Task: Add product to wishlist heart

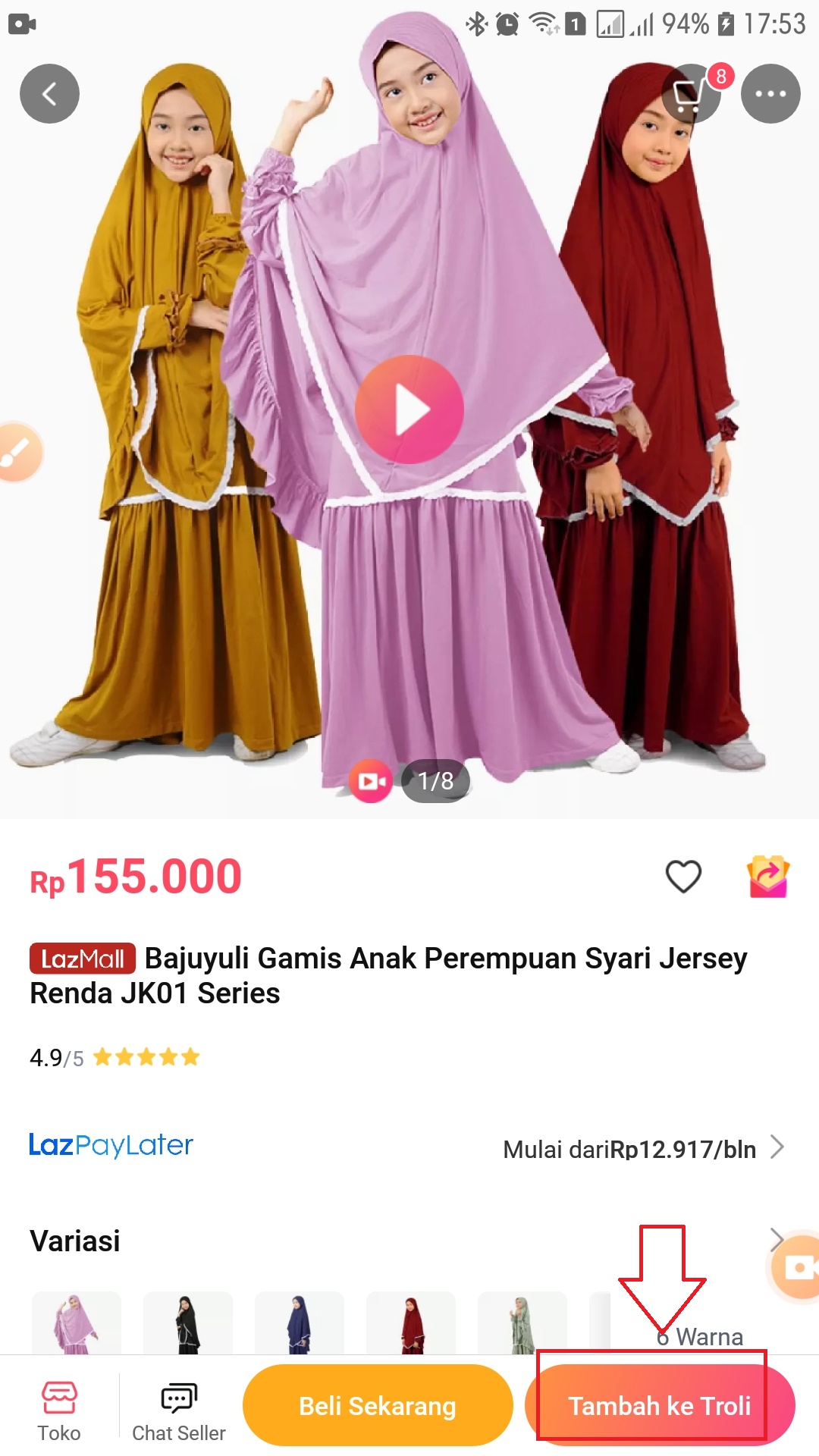Action: 683,877
